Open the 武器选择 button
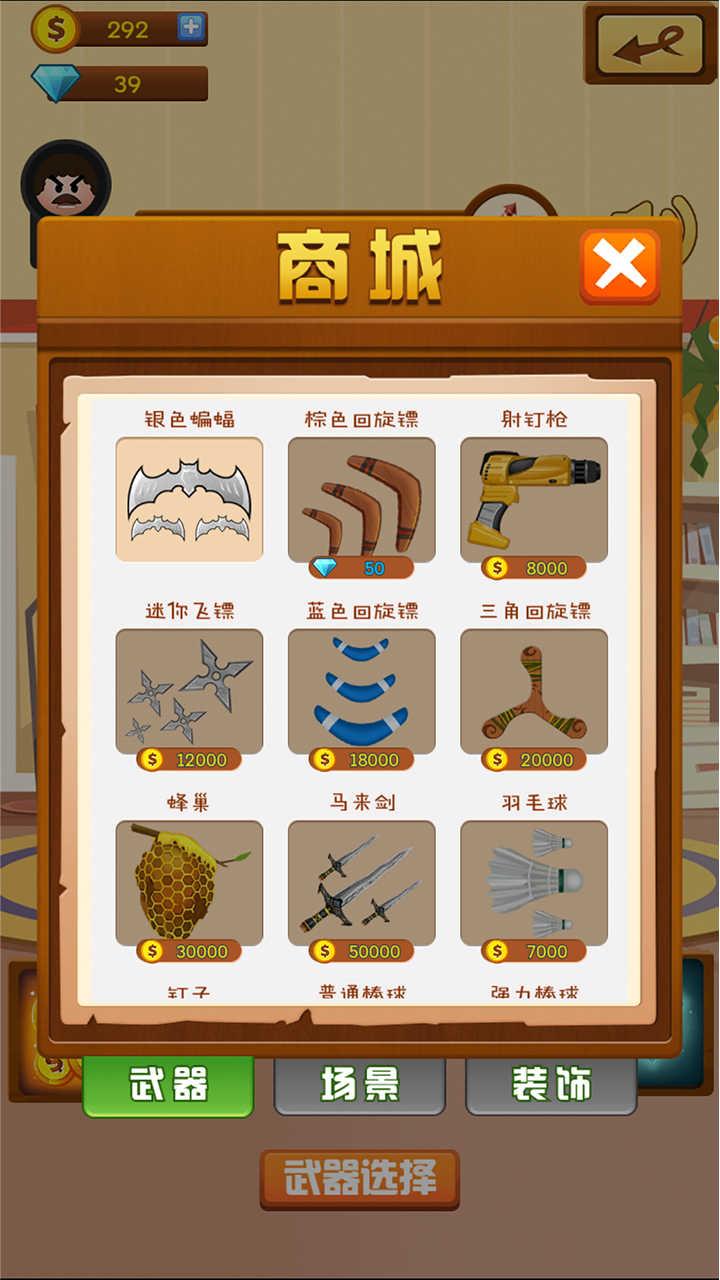The width and height of the screenshot is (720, 1280). (x=359, y=1178)
